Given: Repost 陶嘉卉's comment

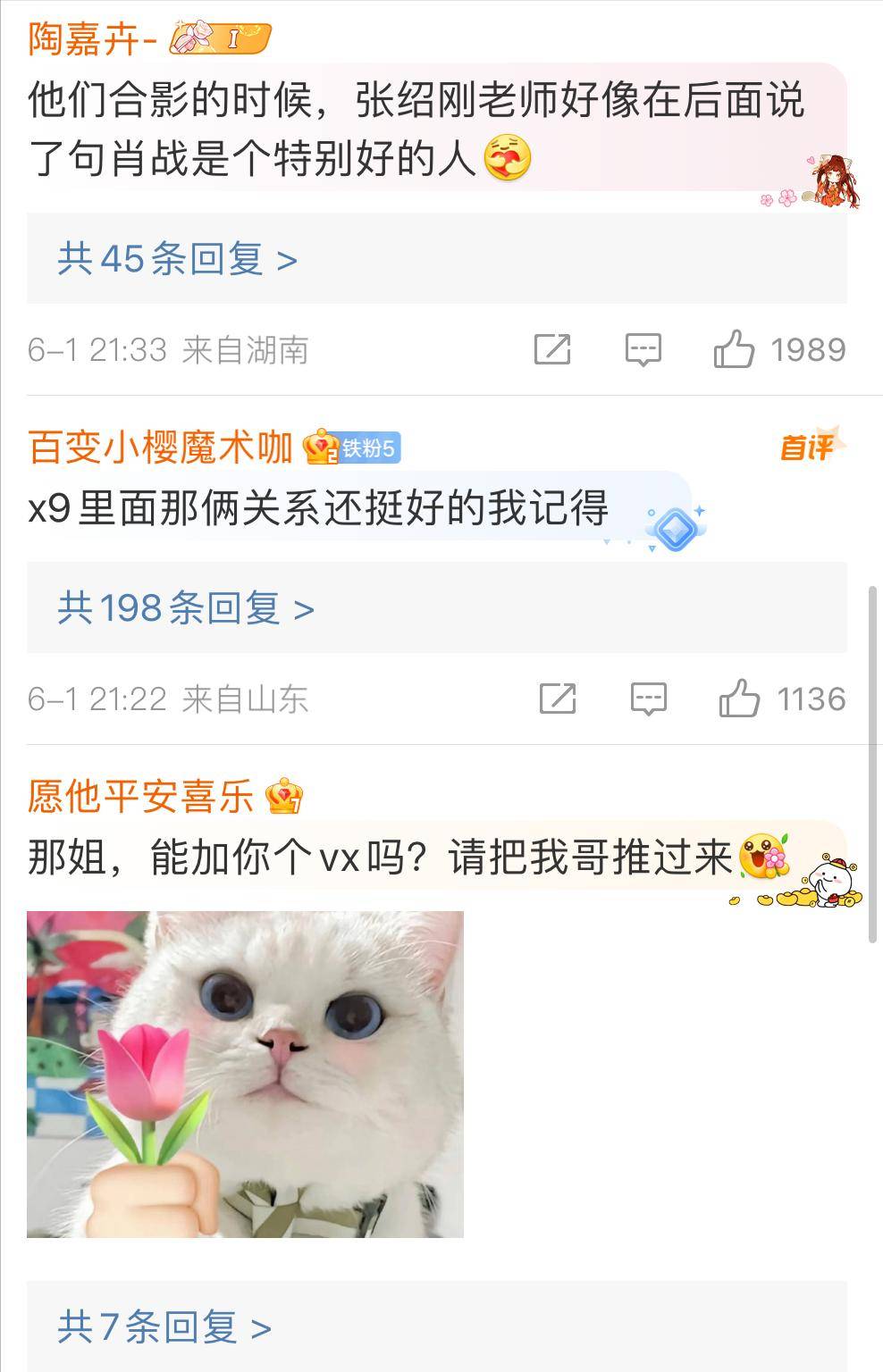Looking at the screenshot, I should click(x=552, y=349).
